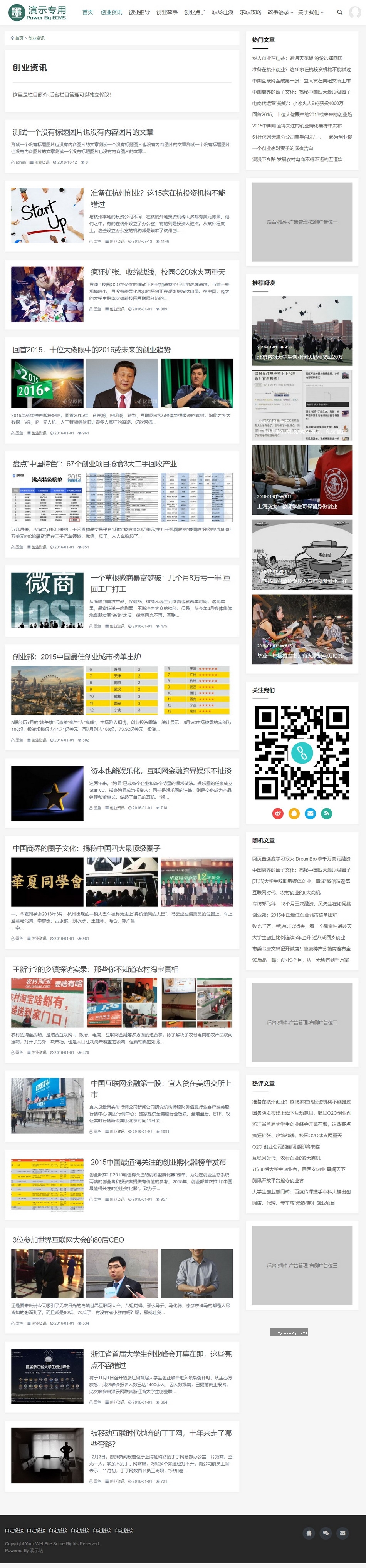Read 回首2015，十位大佬眼中的2016或未来的创业趋势
This screenshot has height=1568, width=366.
click(91, 350)
